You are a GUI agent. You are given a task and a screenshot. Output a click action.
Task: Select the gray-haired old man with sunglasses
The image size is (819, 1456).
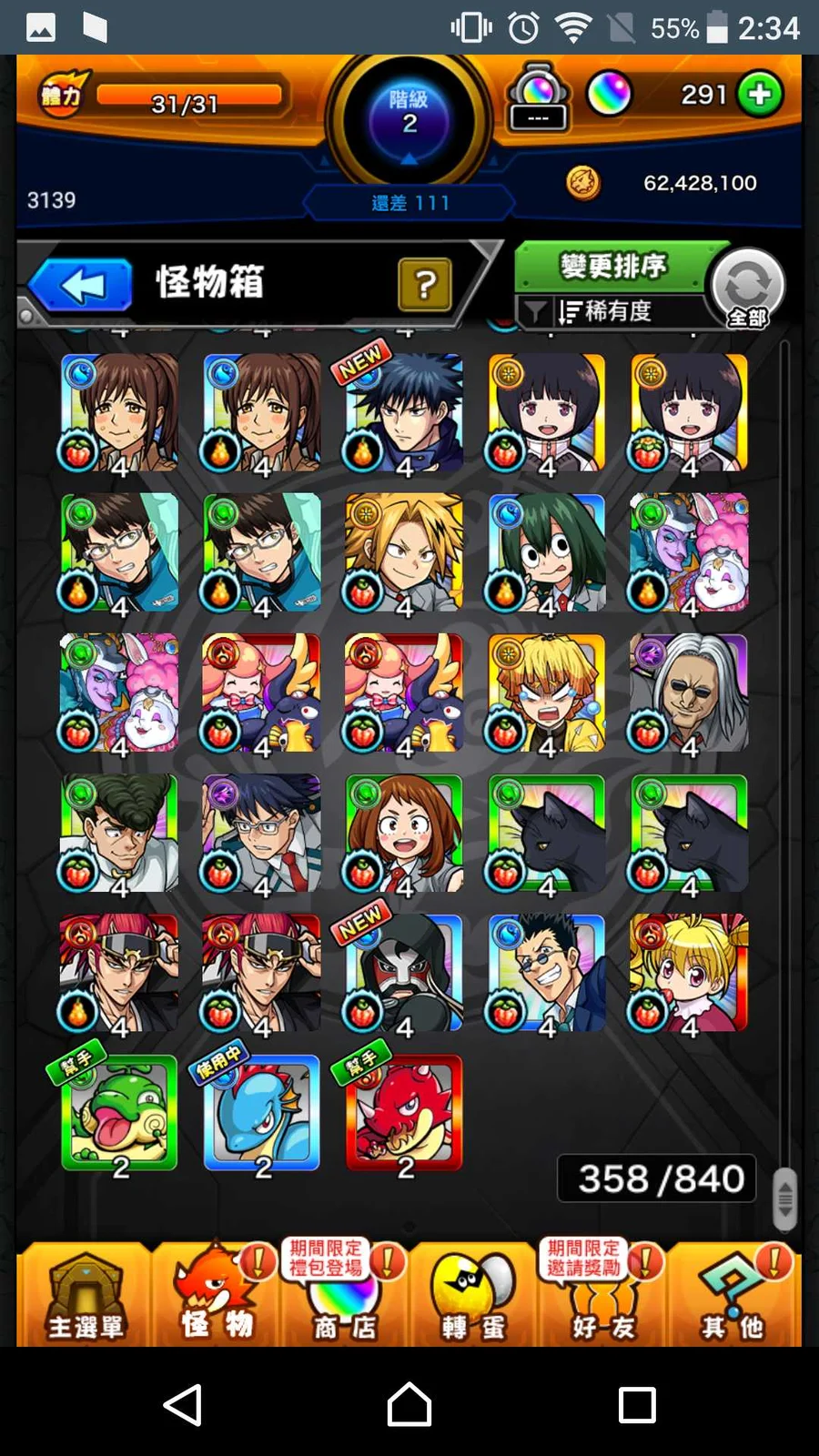click(x=689, y=693)
